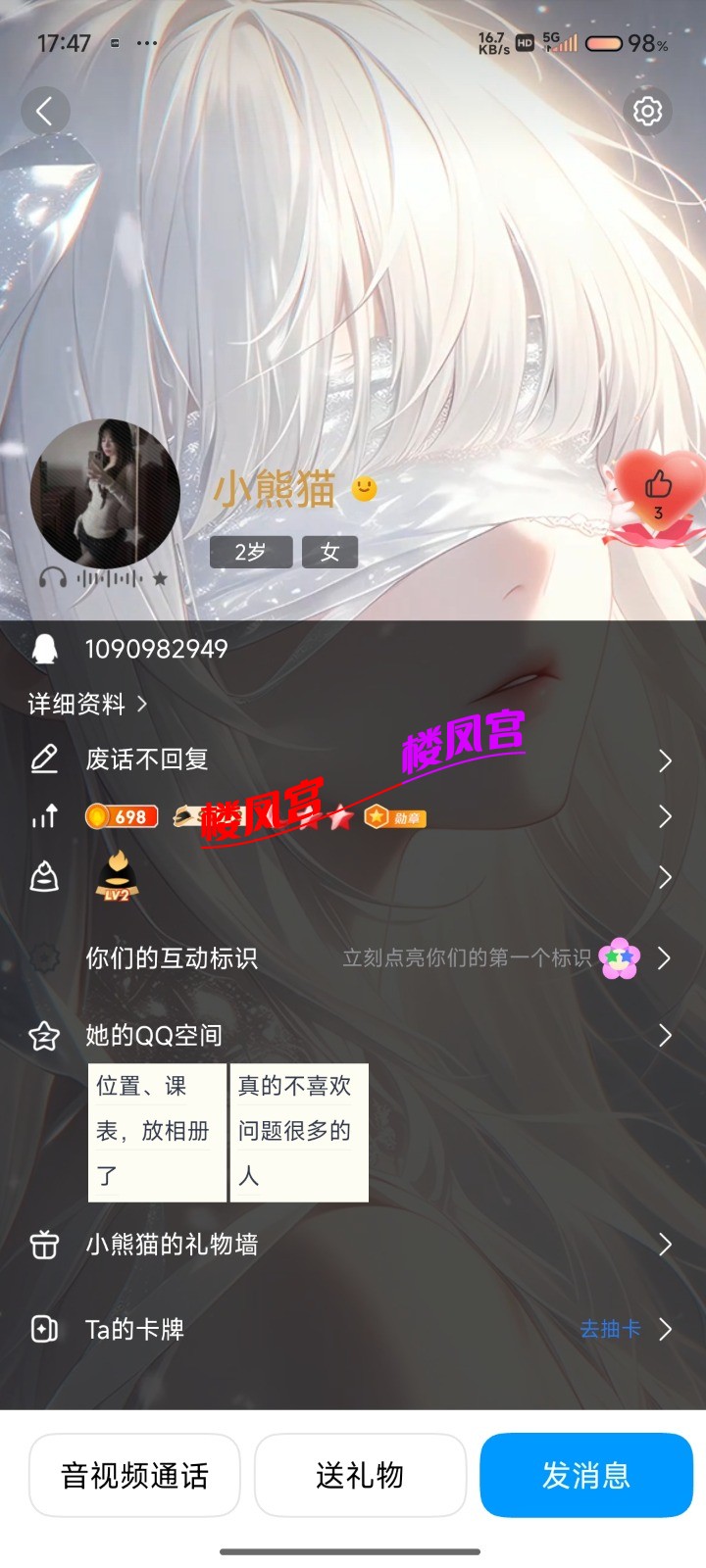706x1568 pixels.
Task: Open 她的QQ空间
Action: tap(353, 1036)
